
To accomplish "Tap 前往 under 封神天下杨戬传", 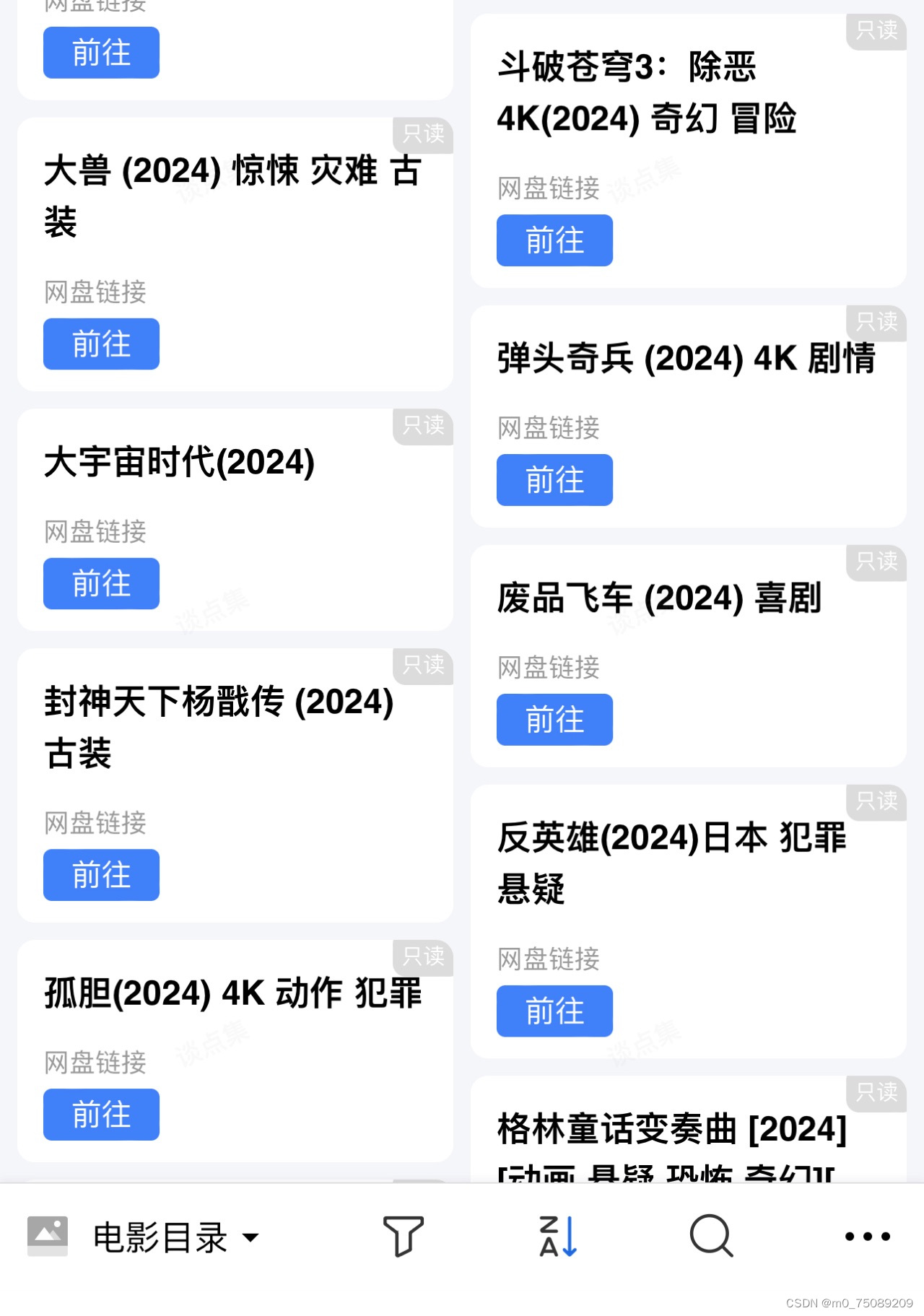I will point(101,874).
